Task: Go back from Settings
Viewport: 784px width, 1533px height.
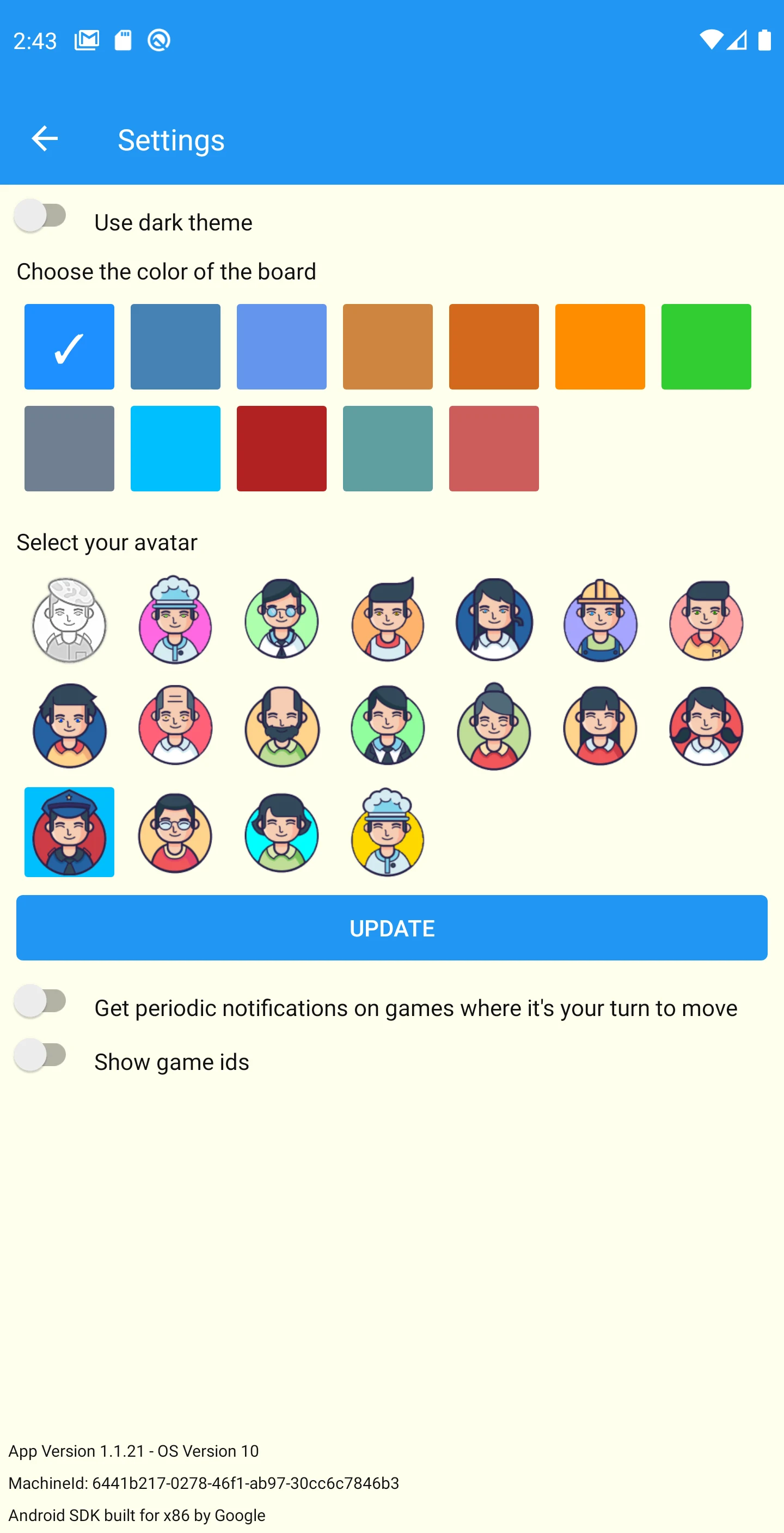Action: click(45, 139)
